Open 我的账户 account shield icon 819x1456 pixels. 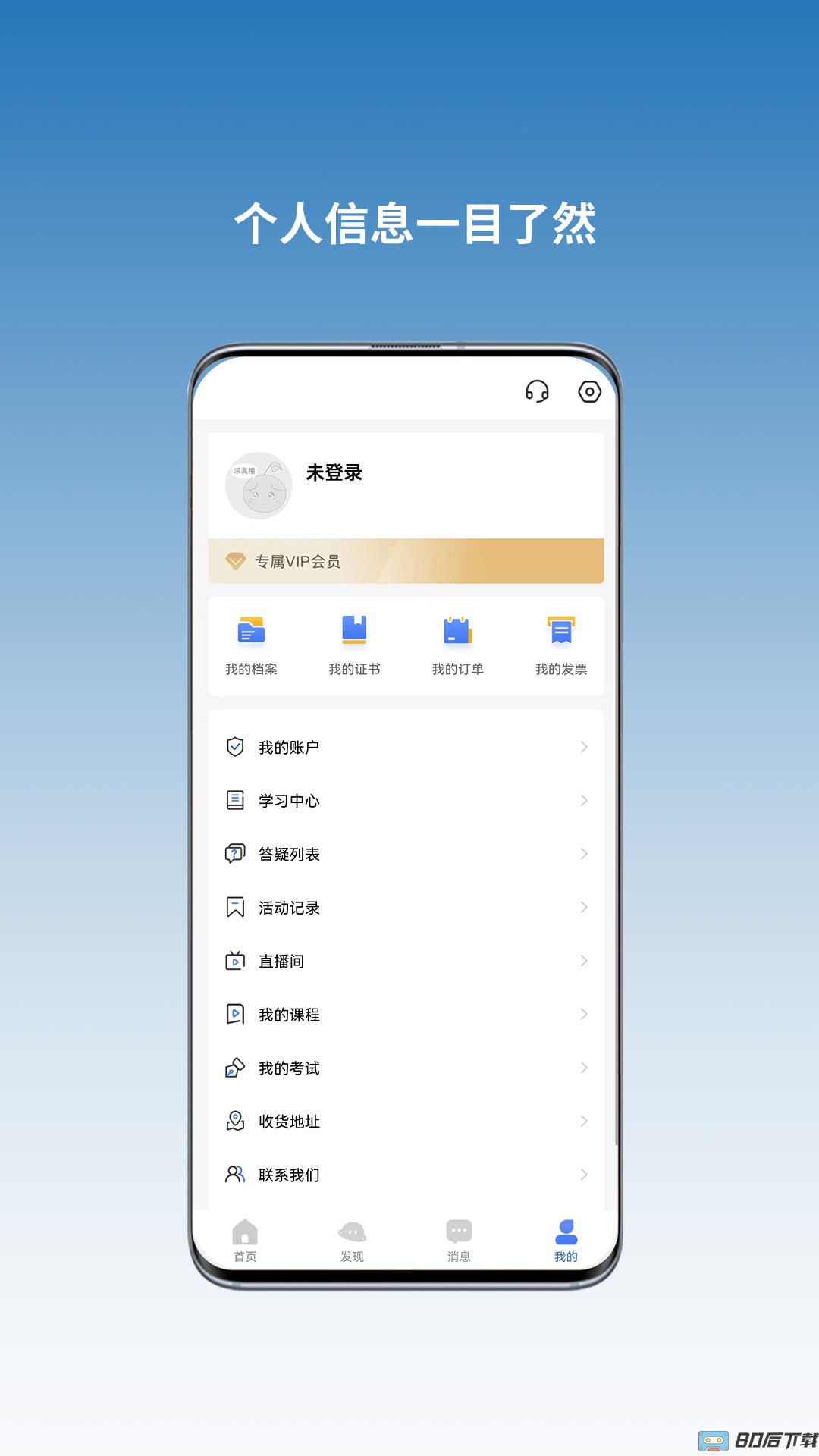coord(234,746)
